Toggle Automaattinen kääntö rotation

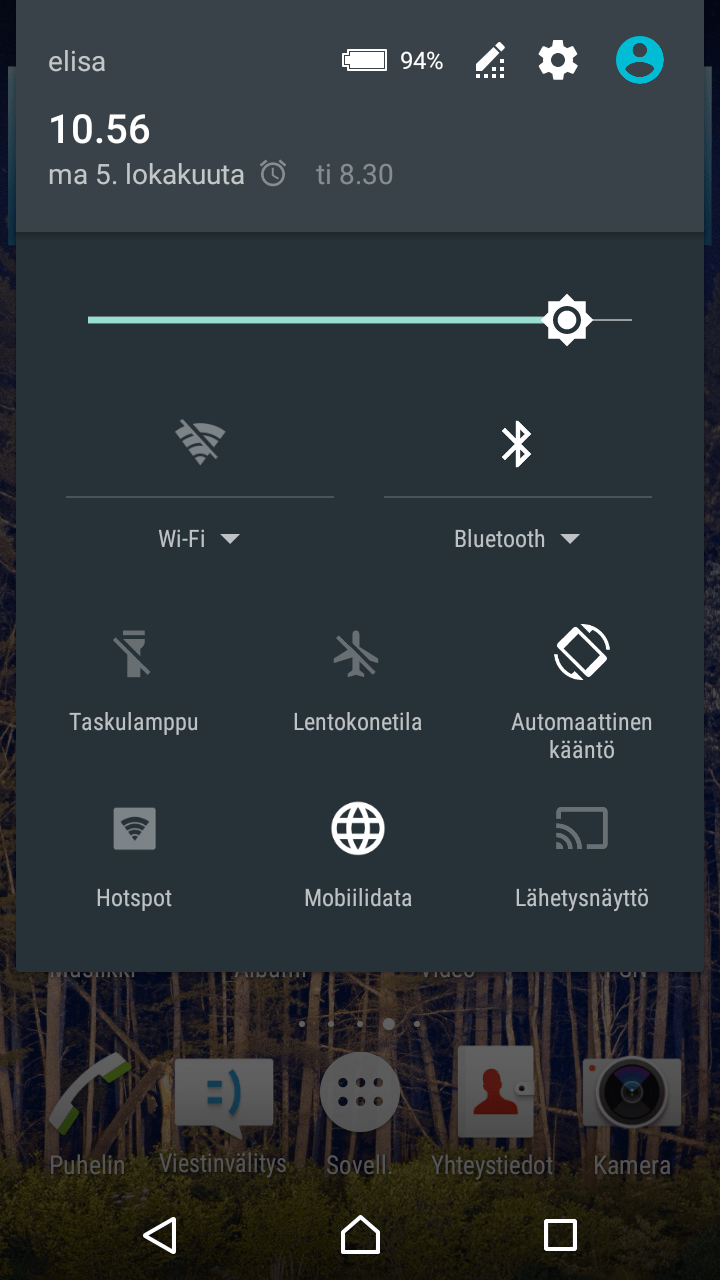(x=582, y=691)
